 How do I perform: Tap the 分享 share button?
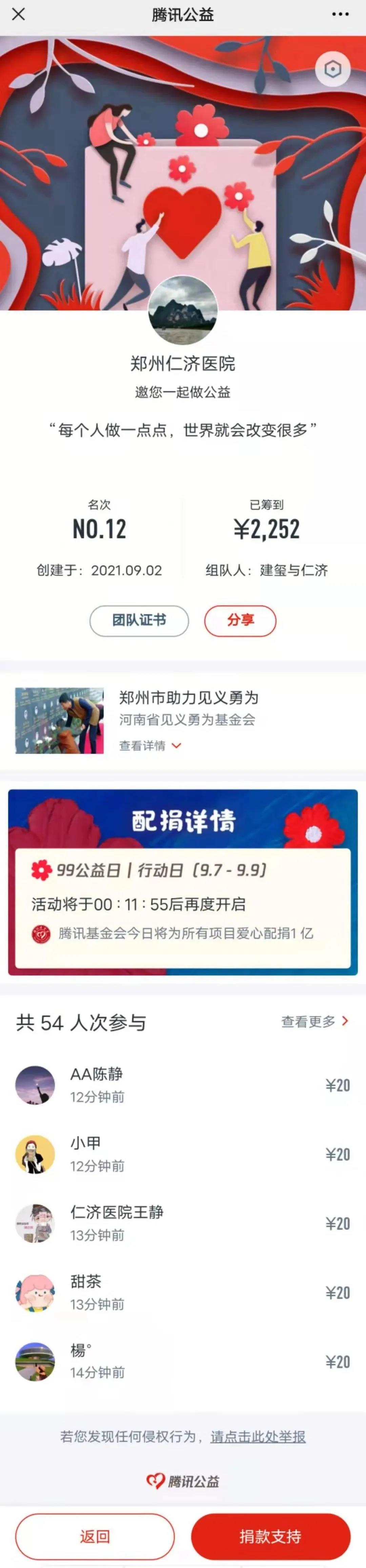coord(240,620)
